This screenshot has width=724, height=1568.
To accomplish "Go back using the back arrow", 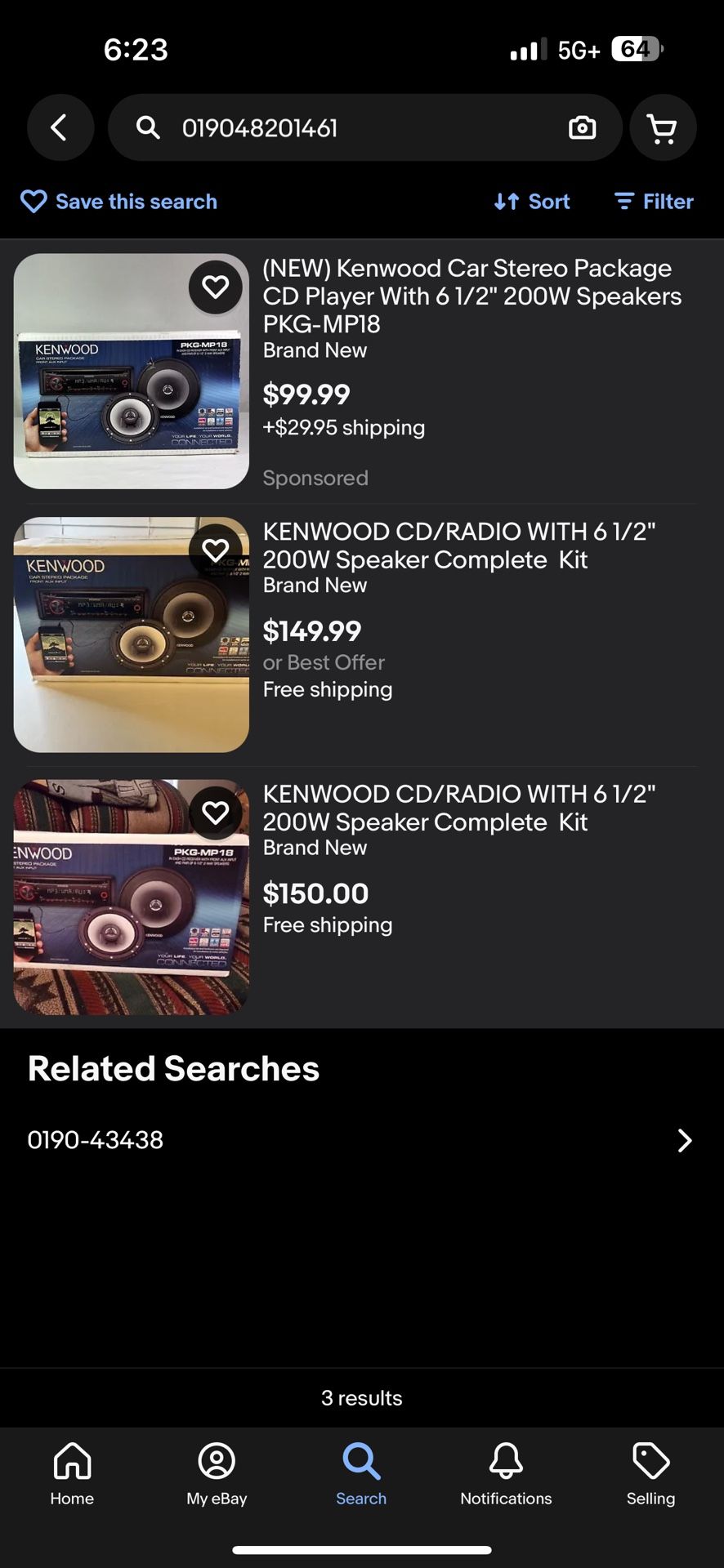I will click(60, 127).
